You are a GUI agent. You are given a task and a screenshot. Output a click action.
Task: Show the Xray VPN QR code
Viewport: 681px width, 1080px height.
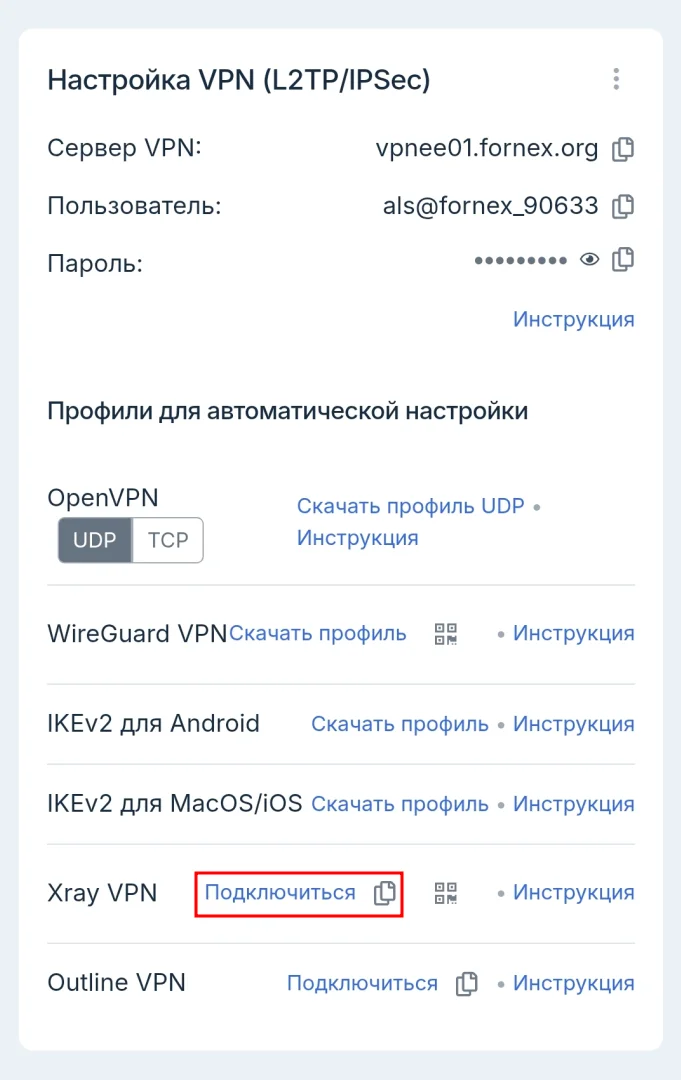[446, 893]
